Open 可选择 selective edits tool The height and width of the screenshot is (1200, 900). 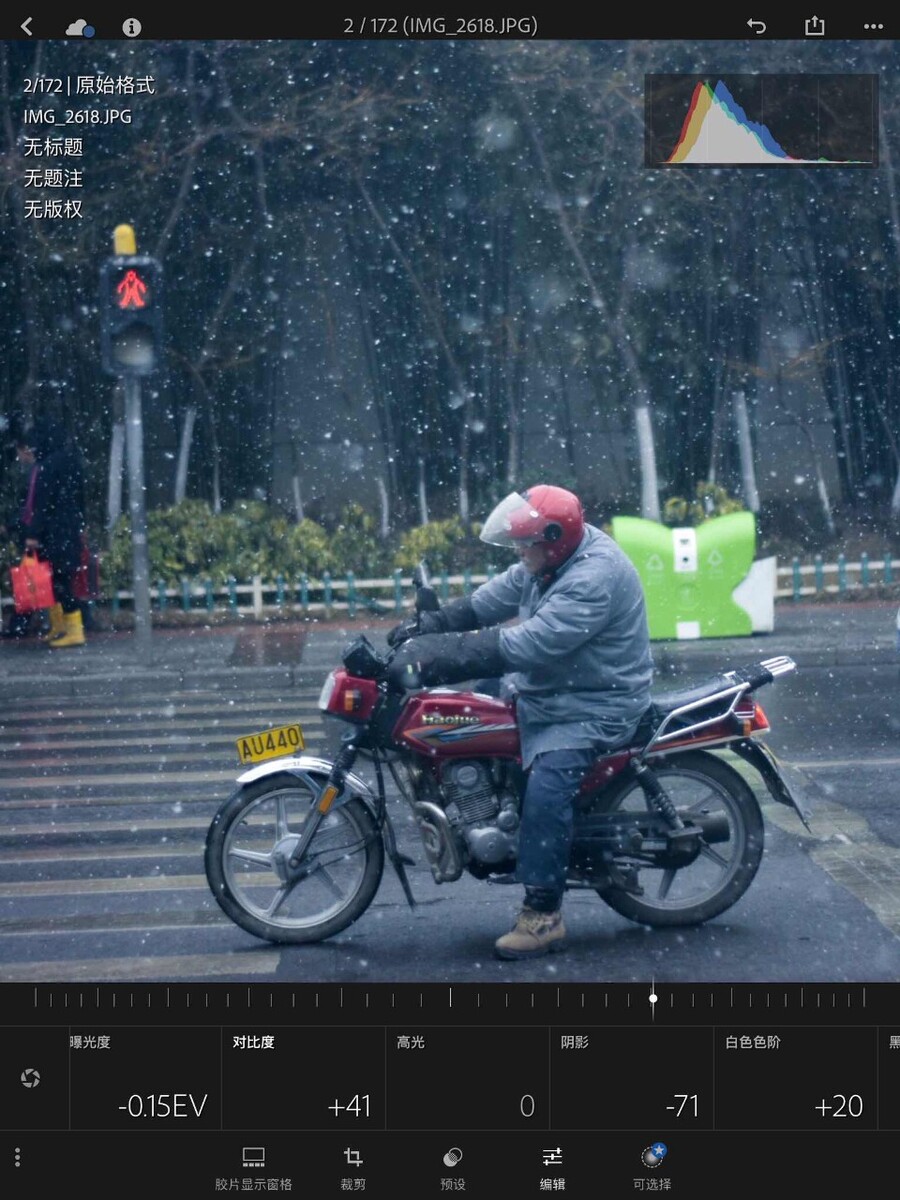(652, 1167)
